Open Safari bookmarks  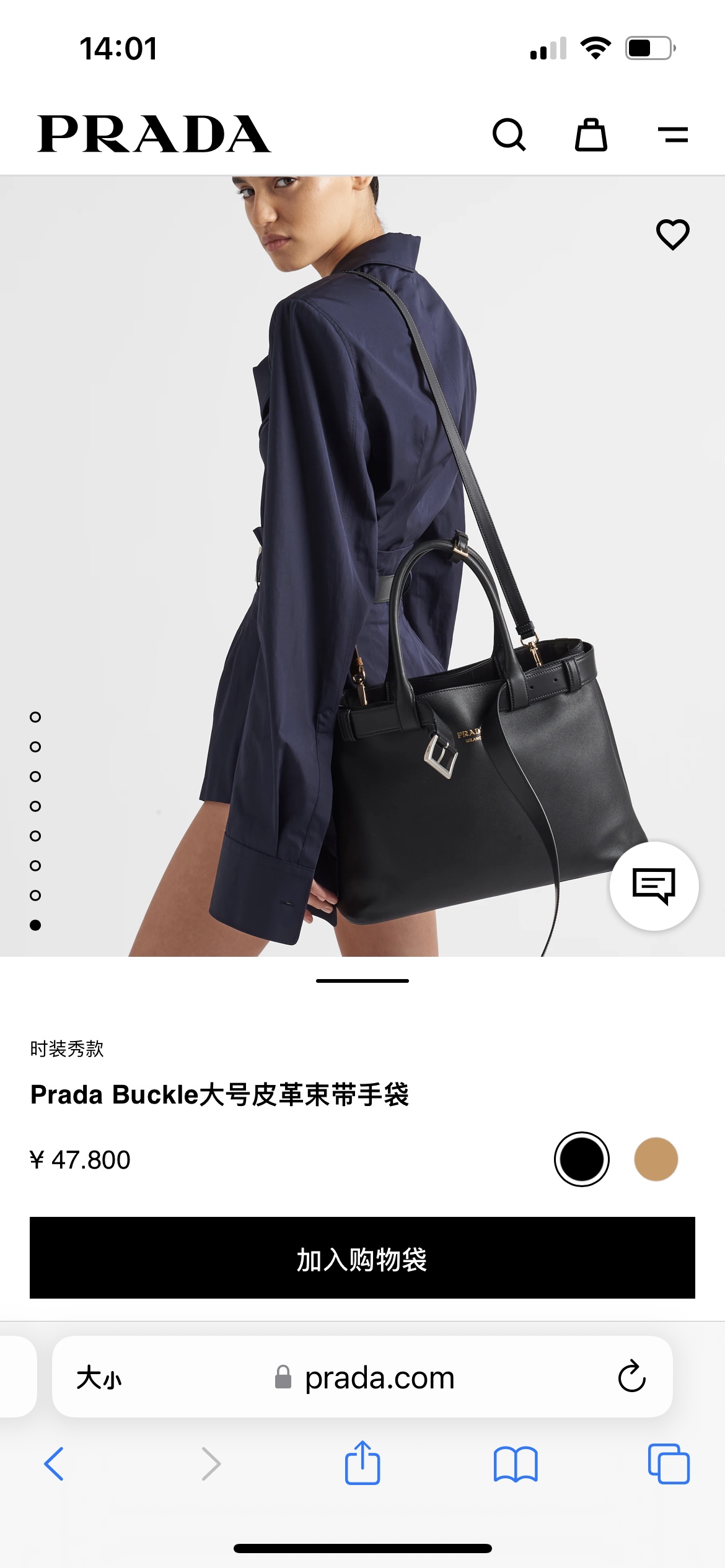pos(516,1464)
